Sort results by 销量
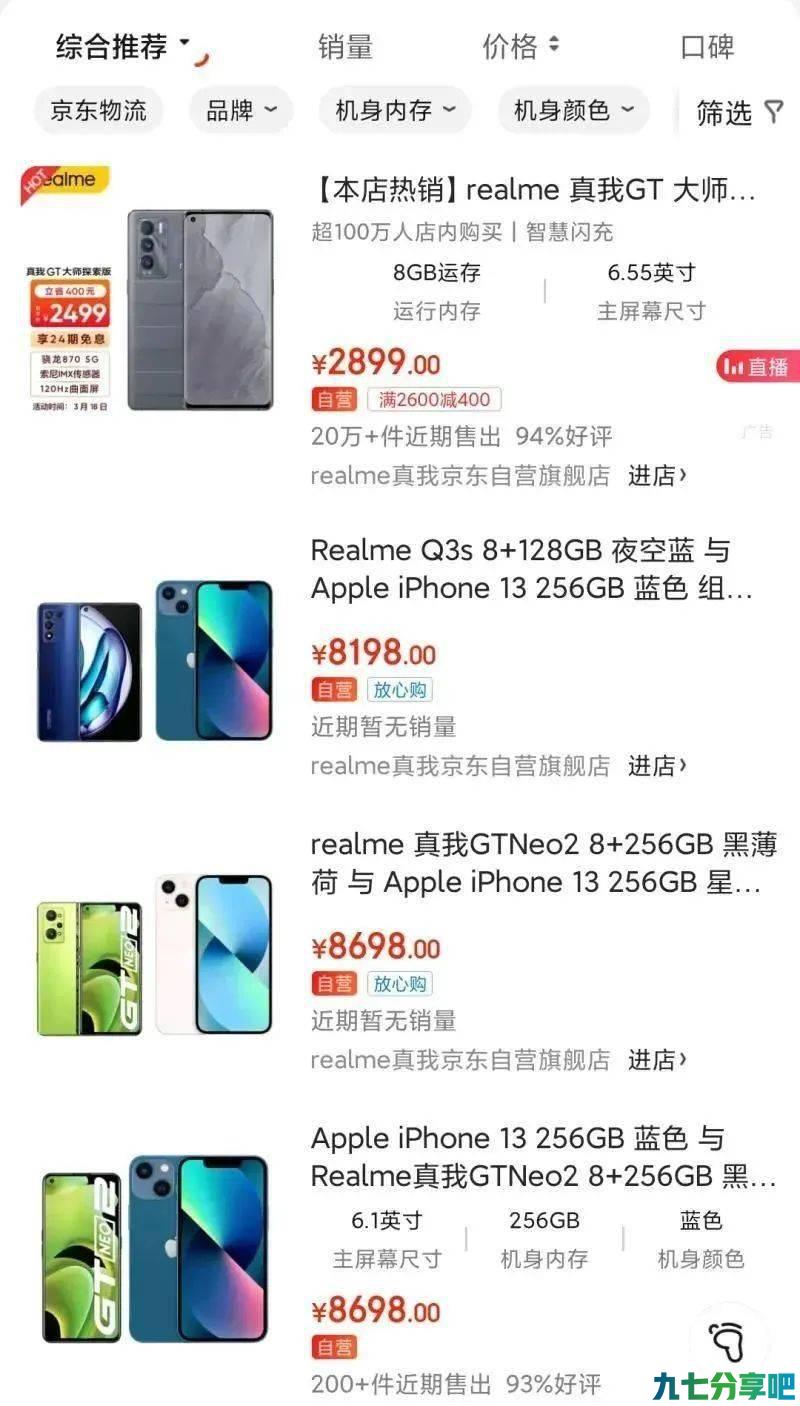The height and width of the screenshot is (1406, 800). point(345,46)
